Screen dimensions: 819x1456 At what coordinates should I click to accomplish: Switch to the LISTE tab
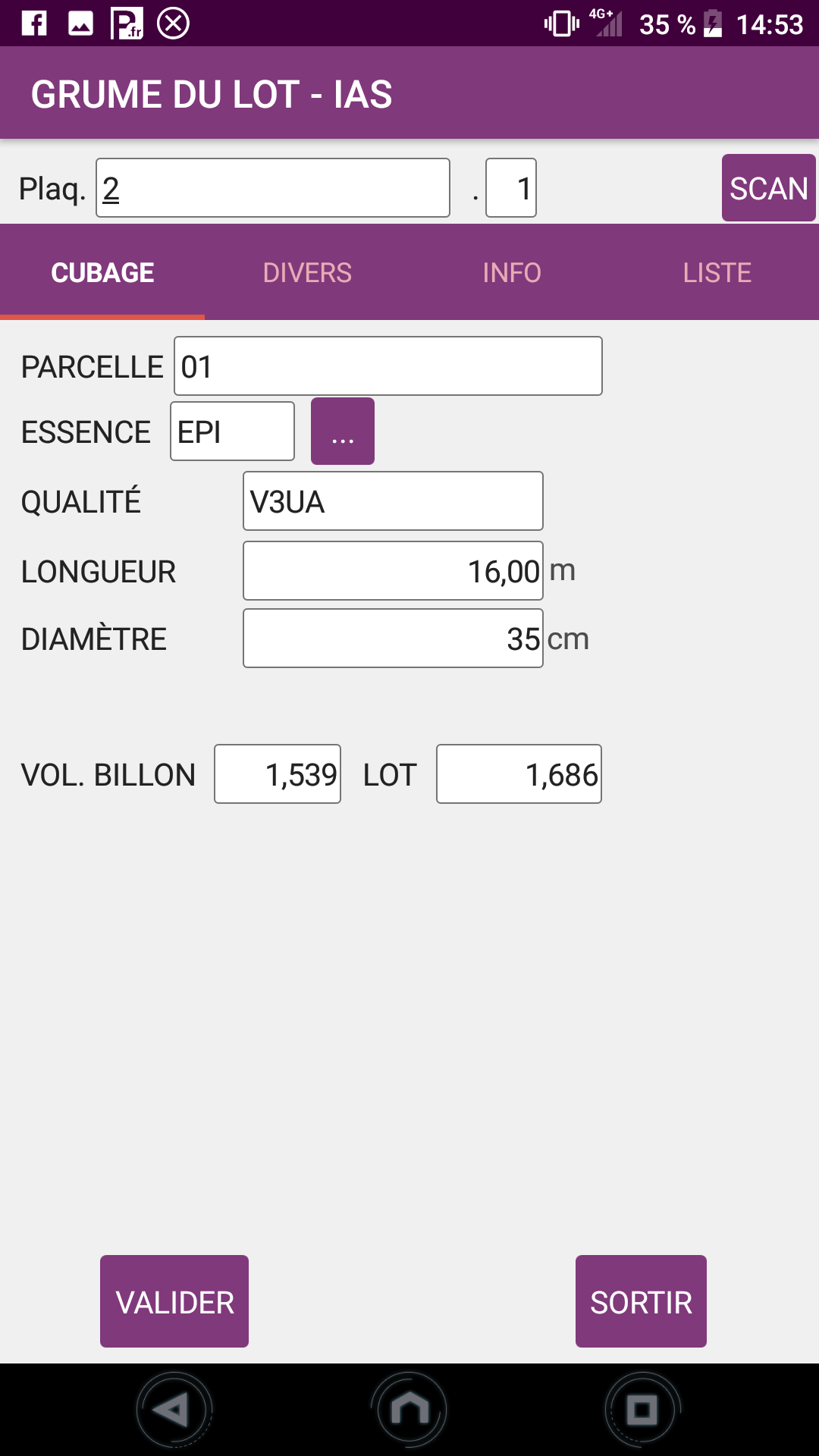click(717, 273)
